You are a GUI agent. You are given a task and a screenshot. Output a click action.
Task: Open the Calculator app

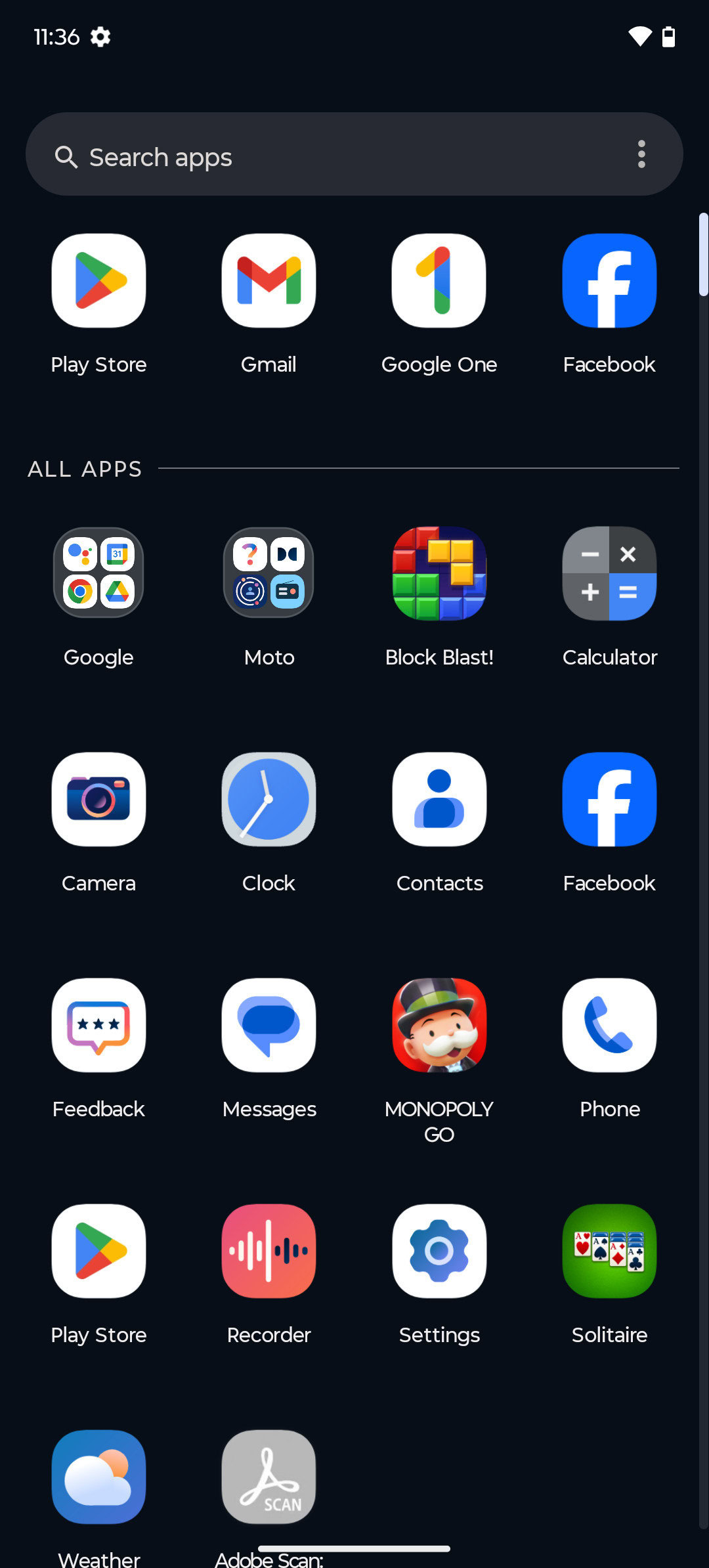pos(609,573)
